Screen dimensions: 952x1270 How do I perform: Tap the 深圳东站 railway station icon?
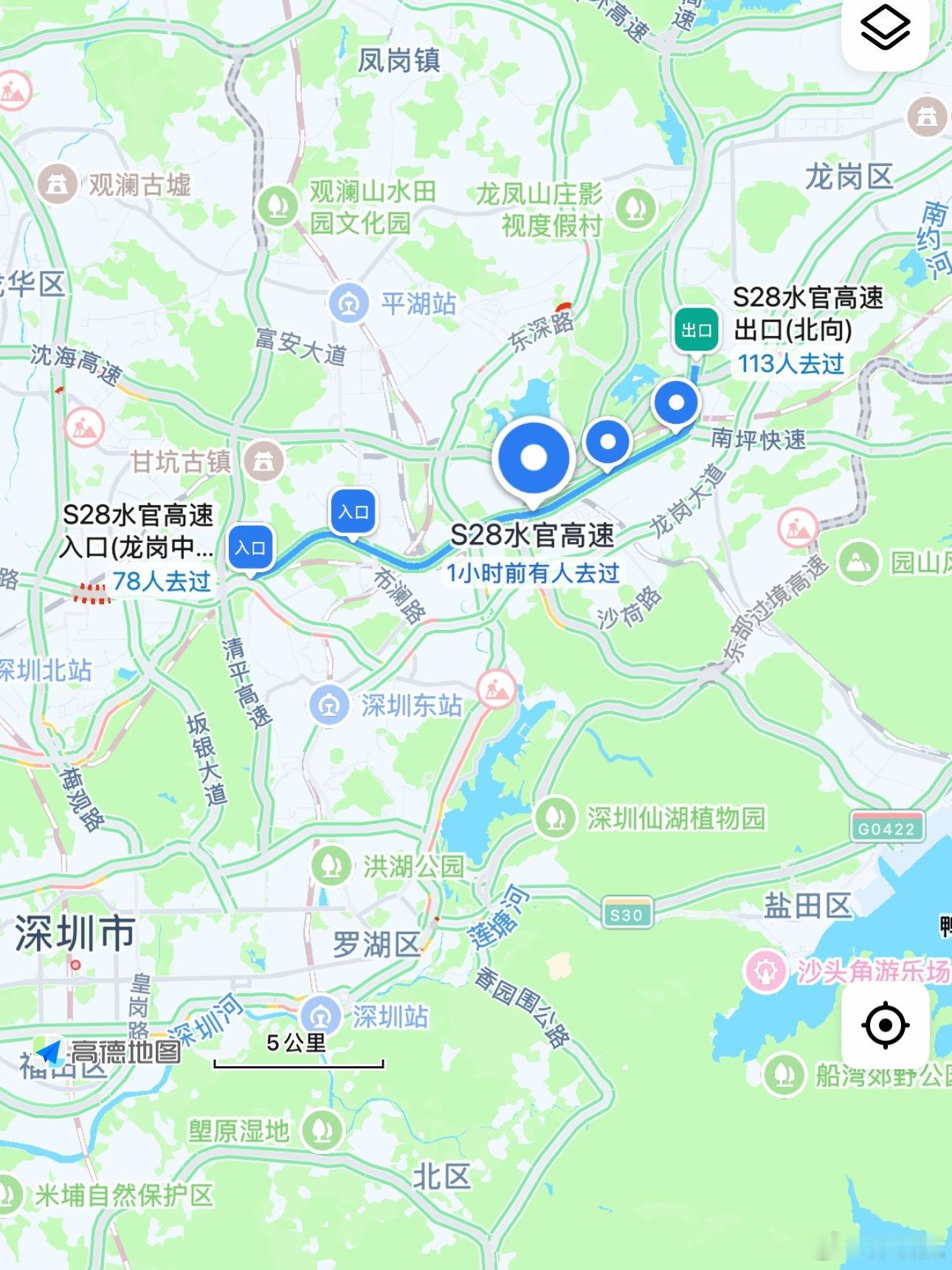[x=330, y=706]
